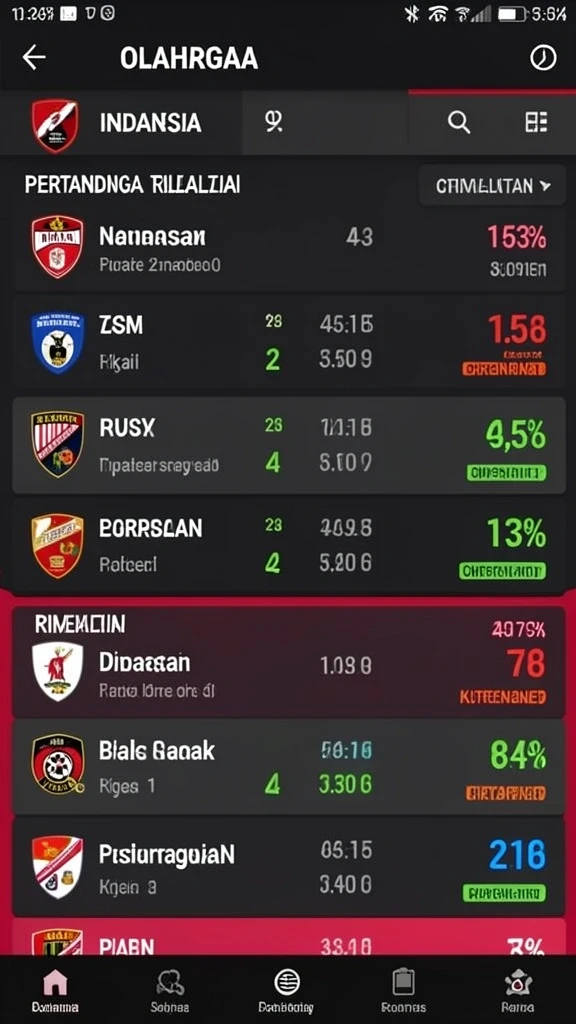
Task: Switch to the Sobnaa tab
Action: [170, 991]
